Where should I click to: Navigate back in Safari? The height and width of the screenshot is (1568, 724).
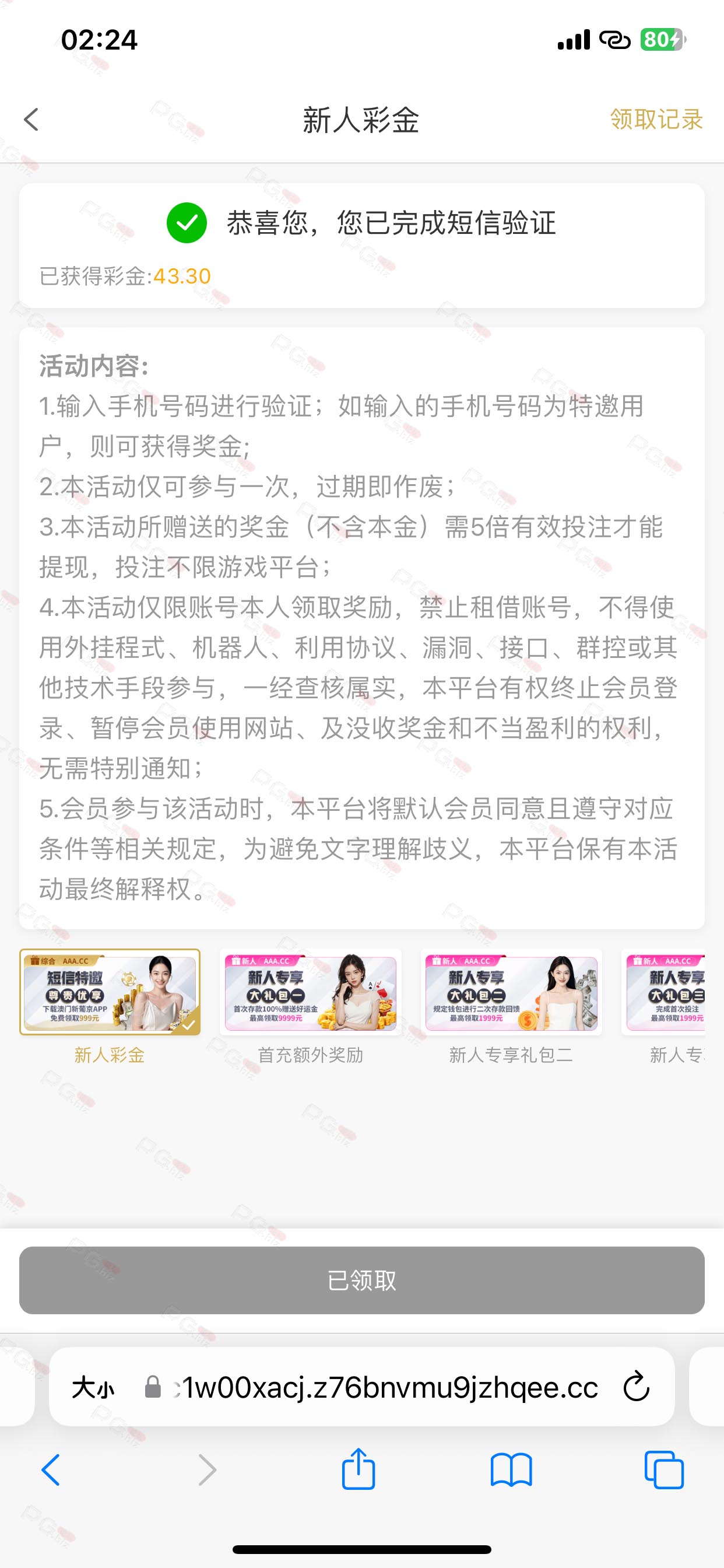pos(51,1470)
